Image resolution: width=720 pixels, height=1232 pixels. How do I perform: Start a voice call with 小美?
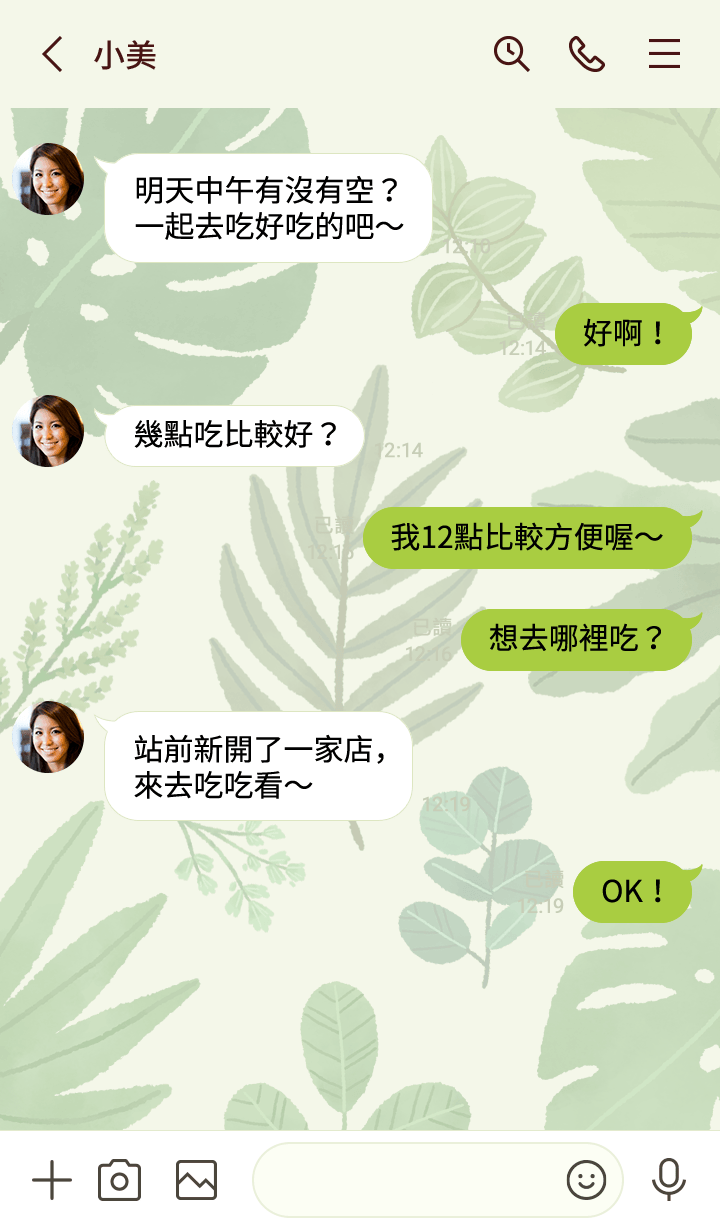[587, 54]
